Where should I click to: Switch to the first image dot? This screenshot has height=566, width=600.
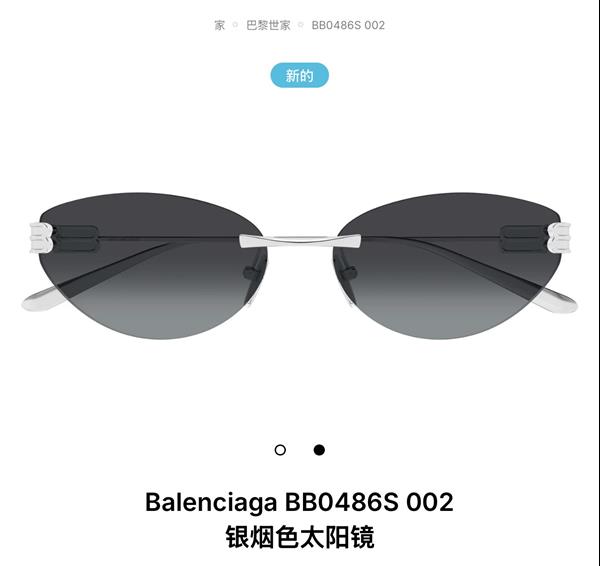pyautogui.click(x=280, y=450)
